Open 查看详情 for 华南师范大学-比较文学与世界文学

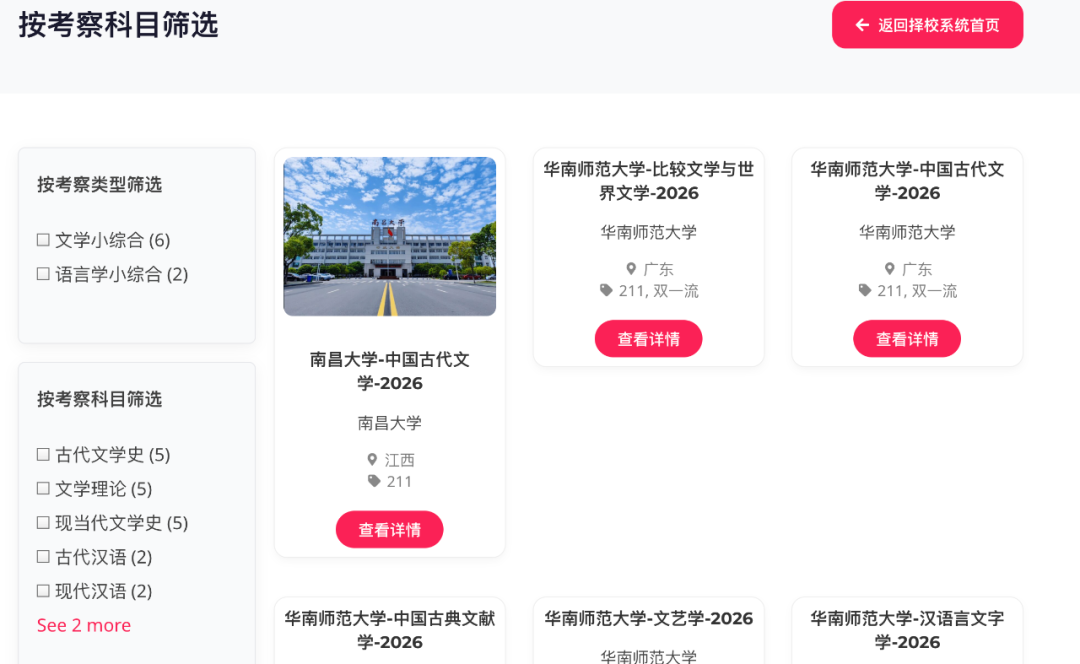click(648, 339)
